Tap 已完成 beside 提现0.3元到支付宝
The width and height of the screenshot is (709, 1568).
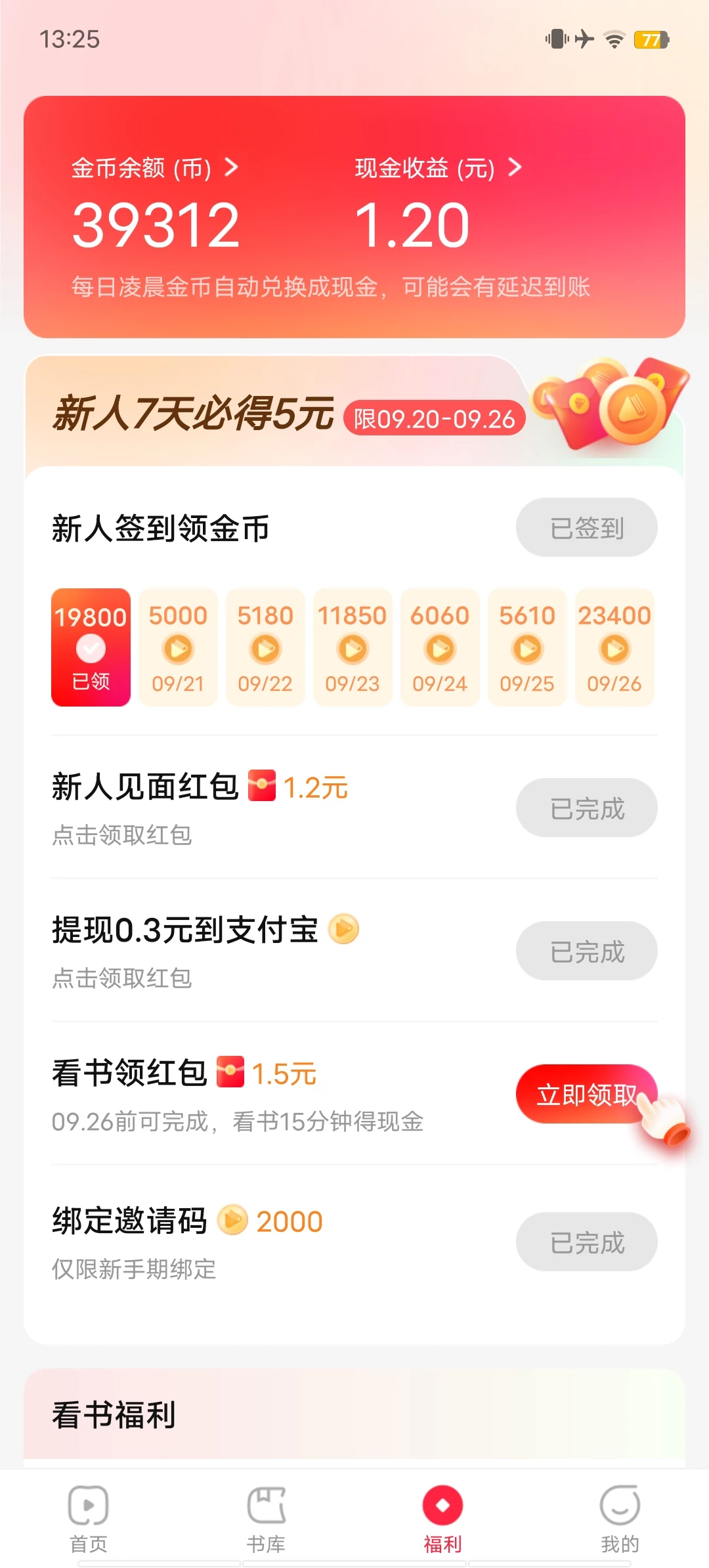pos(586,951)
